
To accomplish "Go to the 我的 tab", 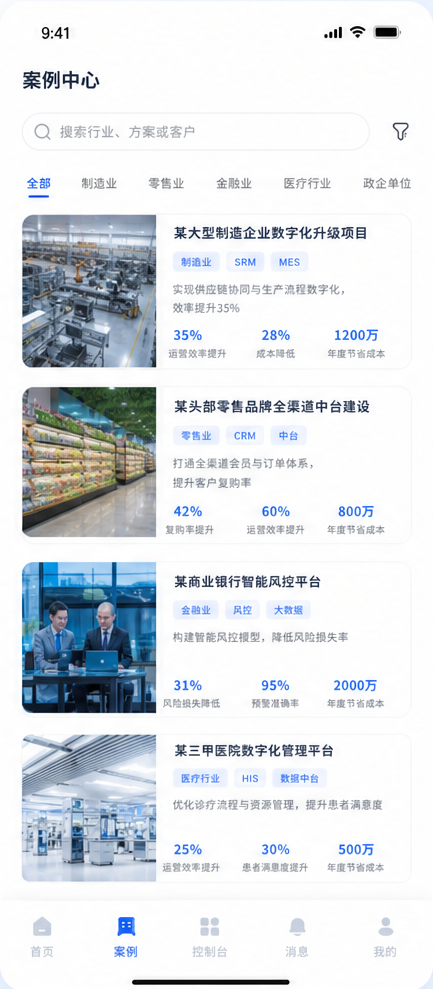I will [385, 937].
